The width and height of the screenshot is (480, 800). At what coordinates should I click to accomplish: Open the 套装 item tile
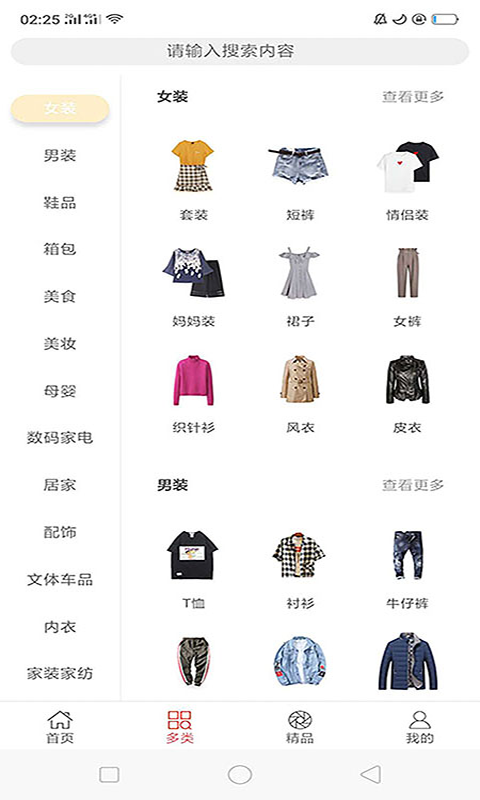tap(193, 181)
